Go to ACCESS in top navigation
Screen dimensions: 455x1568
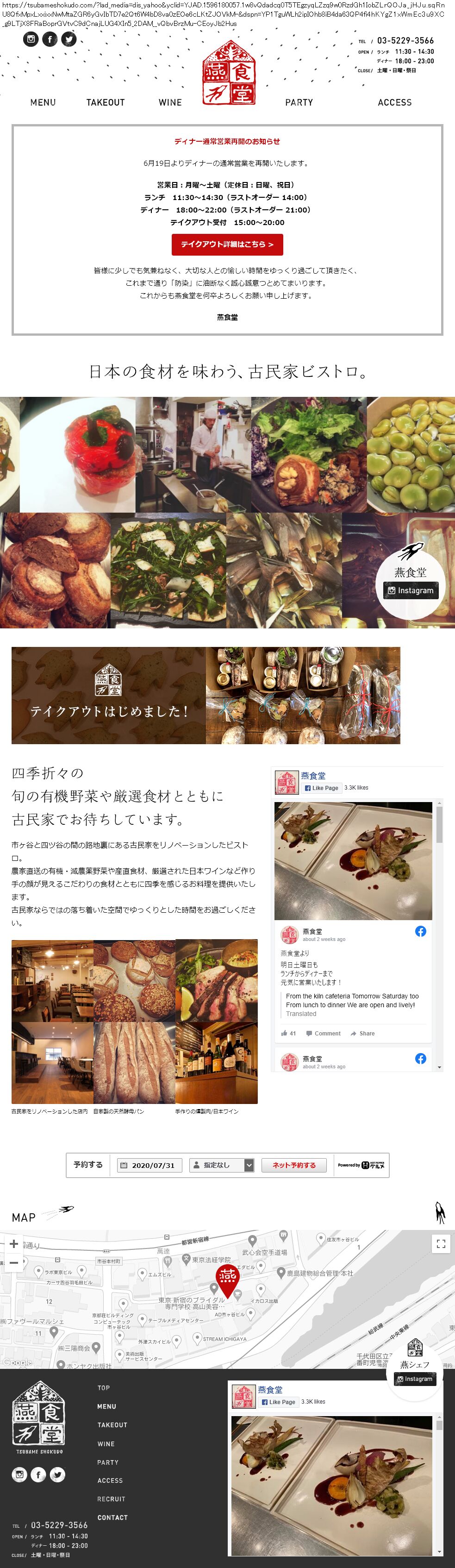pos(394,102)
